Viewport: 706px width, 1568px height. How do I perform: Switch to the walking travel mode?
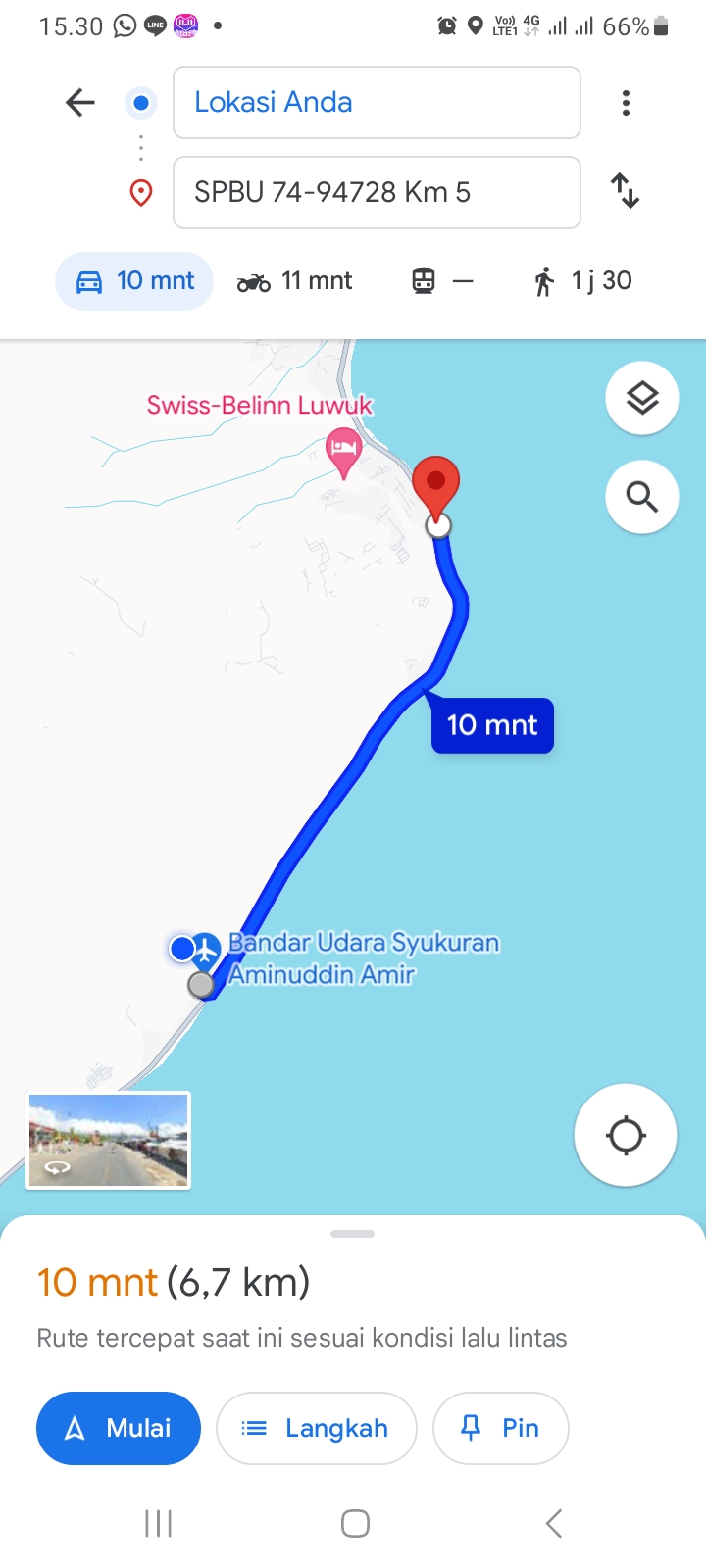click(583, 281)
